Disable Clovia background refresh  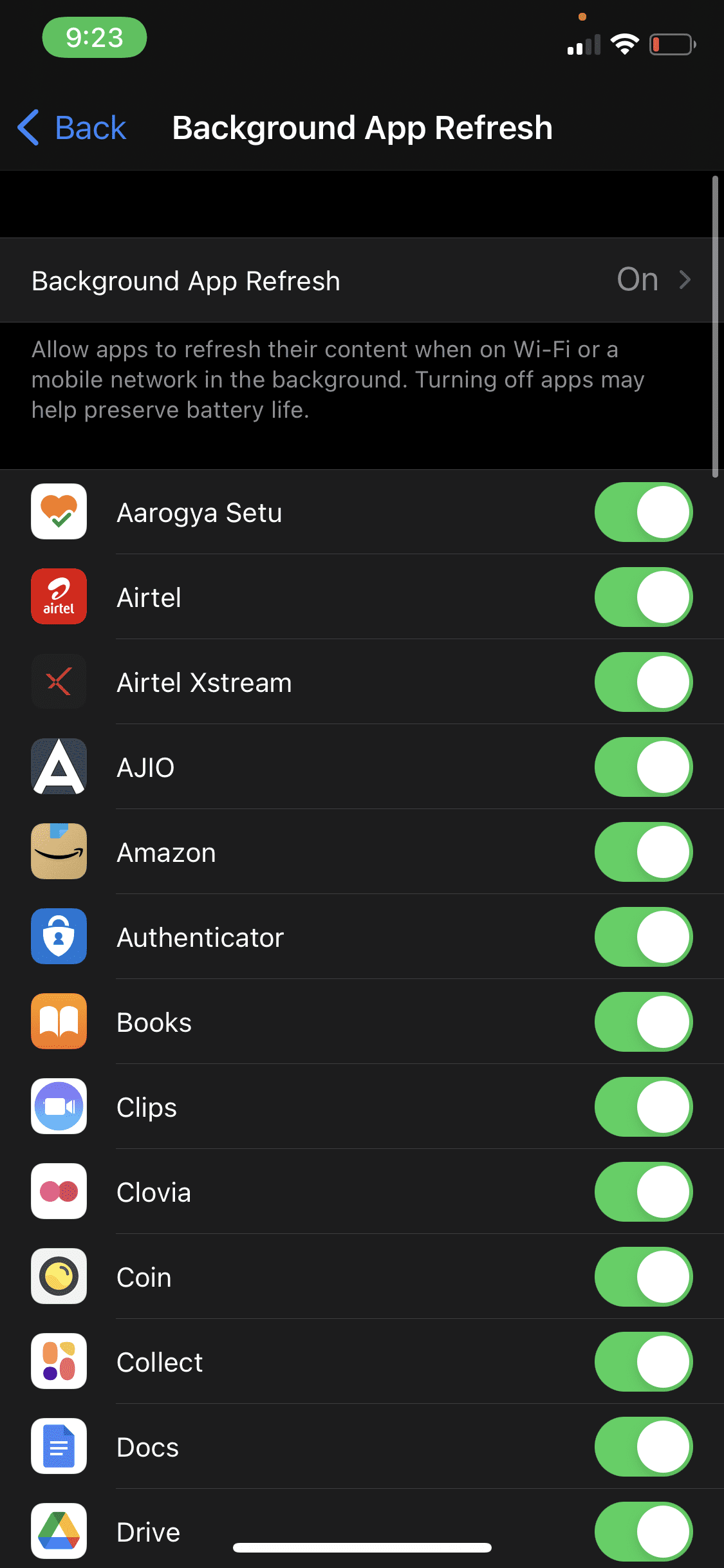[643, 1192]
